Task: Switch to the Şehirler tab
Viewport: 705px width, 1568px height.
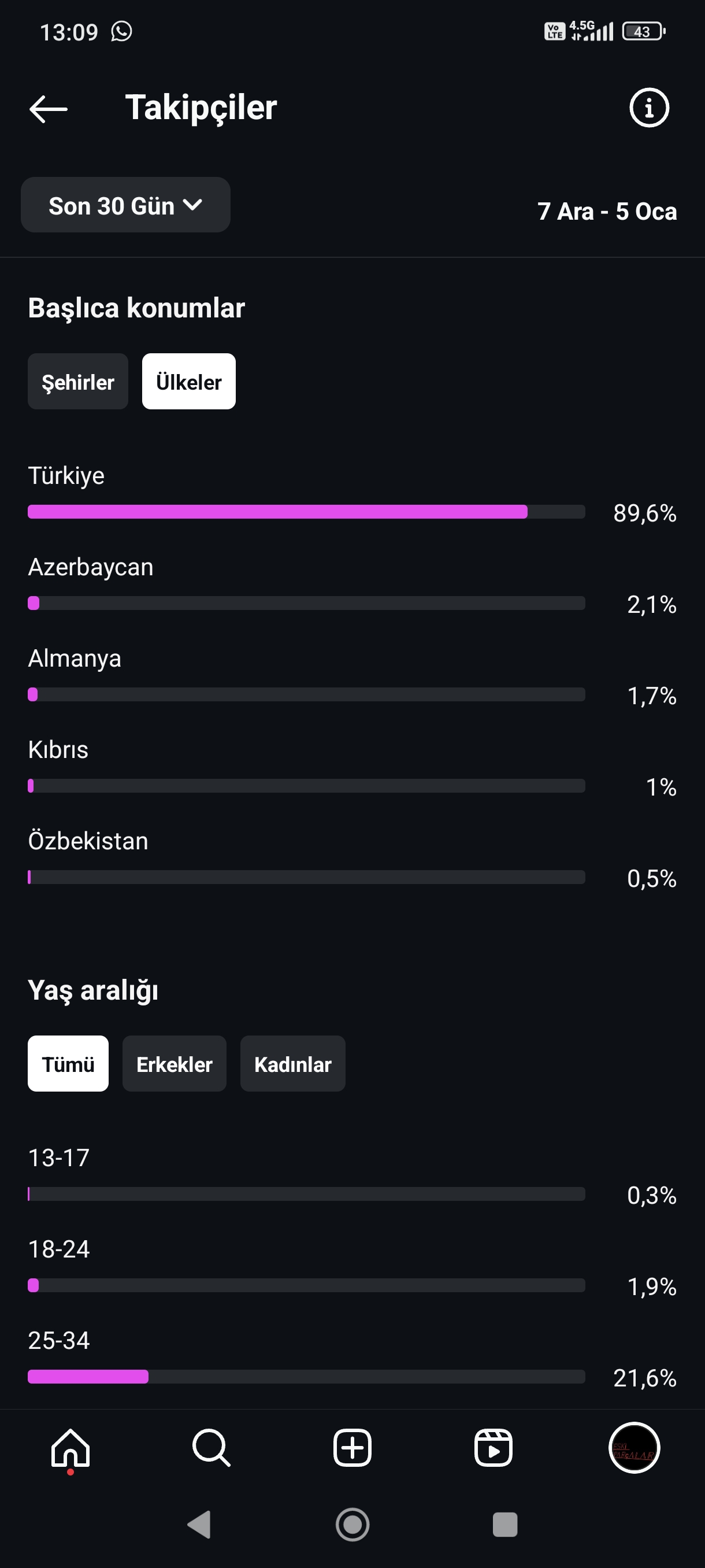Action: pyautogui.click(x=78, y=382)
